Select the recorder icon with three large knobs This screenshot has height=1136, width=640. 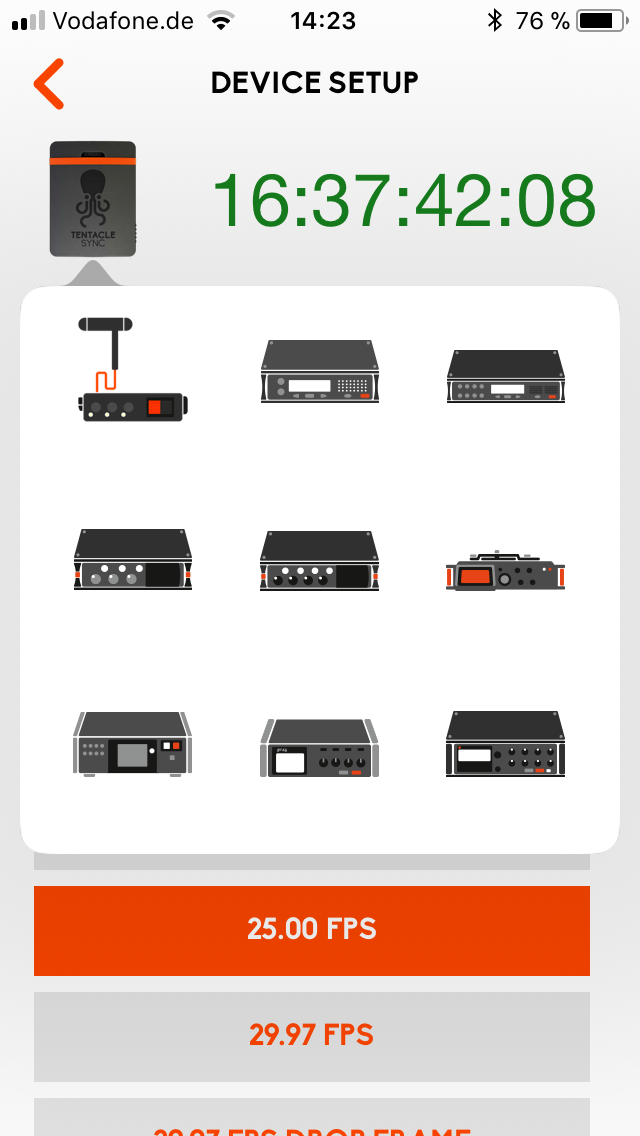[x=132, y=559]
